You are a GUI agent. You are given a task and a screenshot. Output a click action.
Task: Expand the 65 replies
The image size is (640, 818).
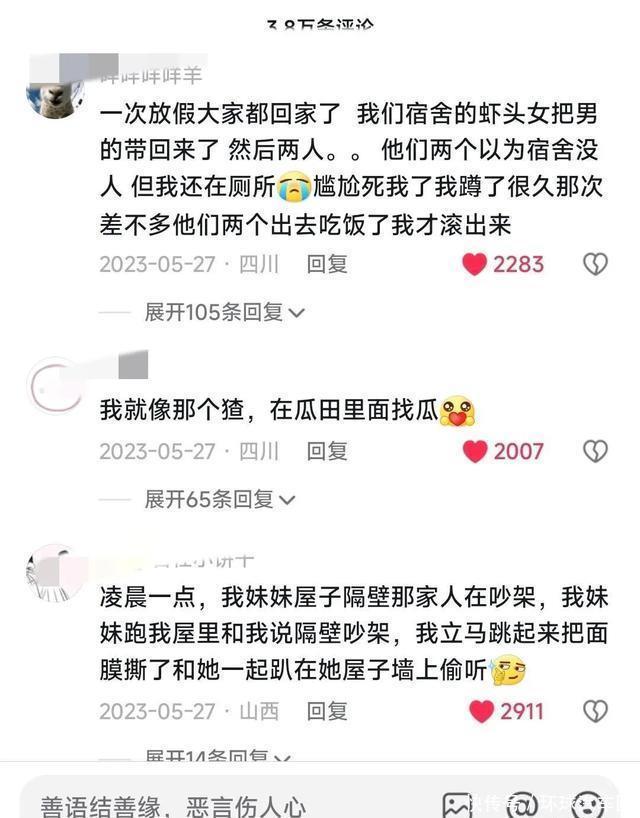click(219, 498)
